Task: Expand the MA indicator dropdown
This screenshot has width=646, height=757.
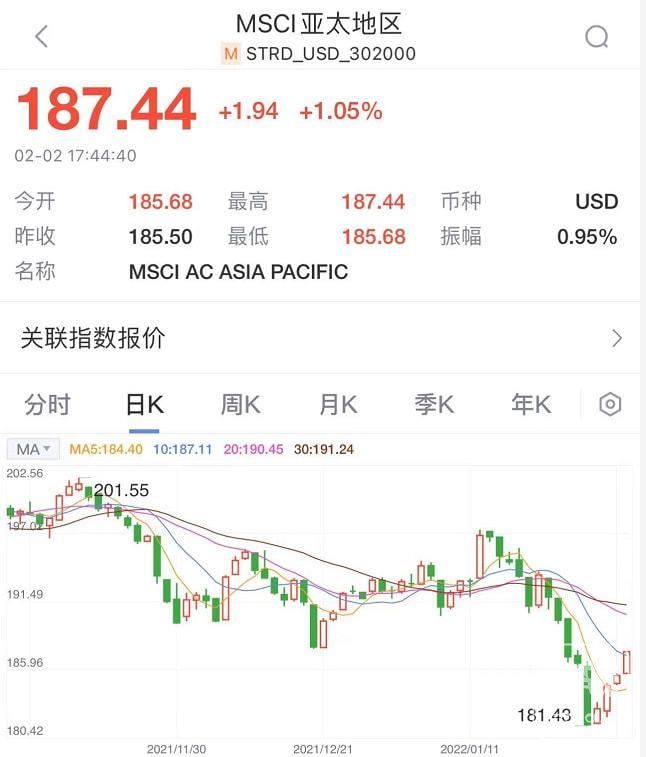Action: pos(34,449)
